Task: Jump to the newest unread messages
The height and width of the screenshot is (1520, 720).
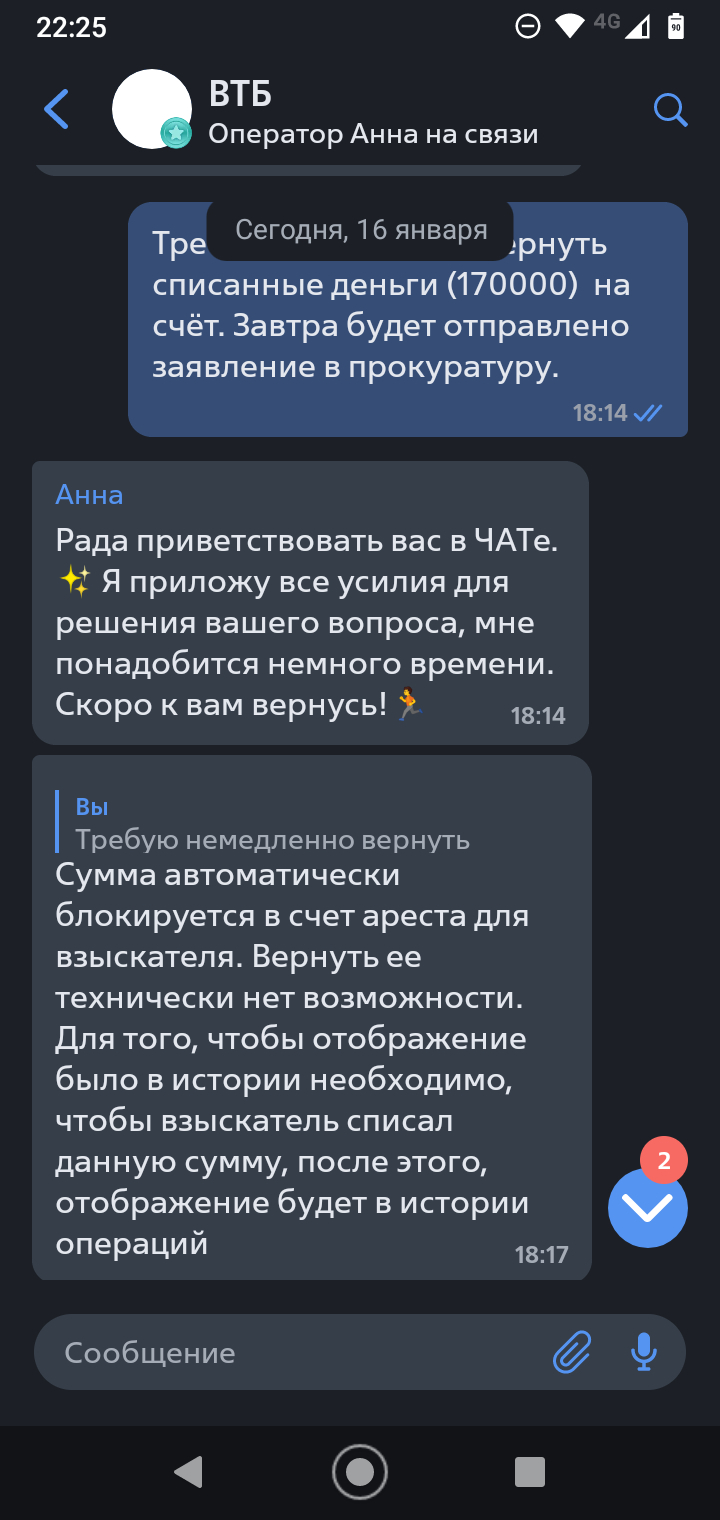Action: click(x=648, y=1208)
